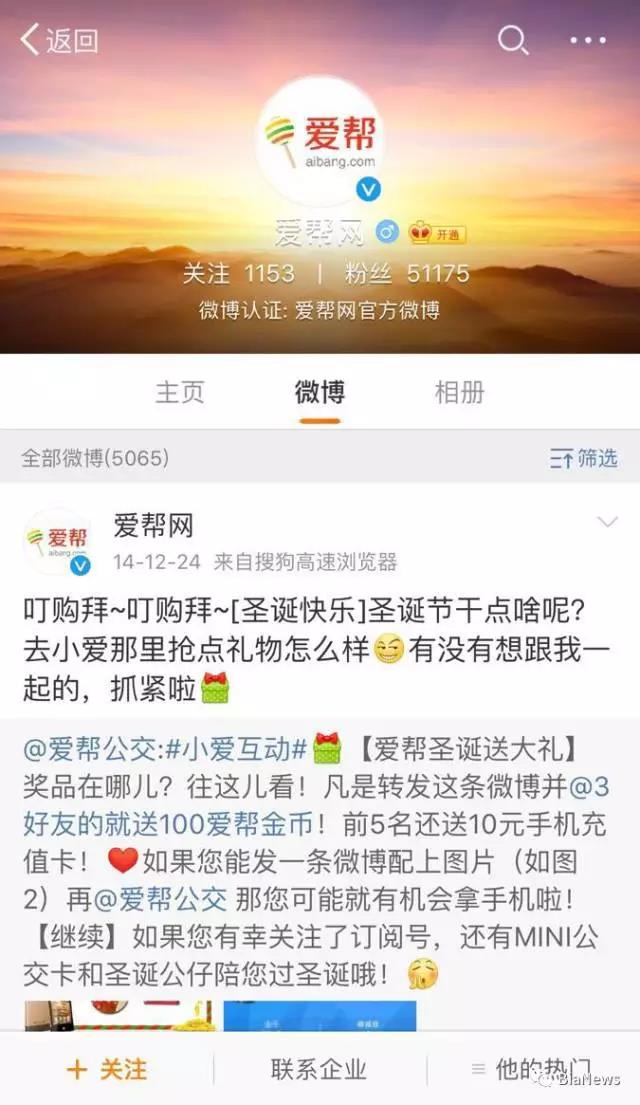Tap 联系企业 to contact the company
Viewport: 640px width, 1105px height.
click(x=319, y=1069)
